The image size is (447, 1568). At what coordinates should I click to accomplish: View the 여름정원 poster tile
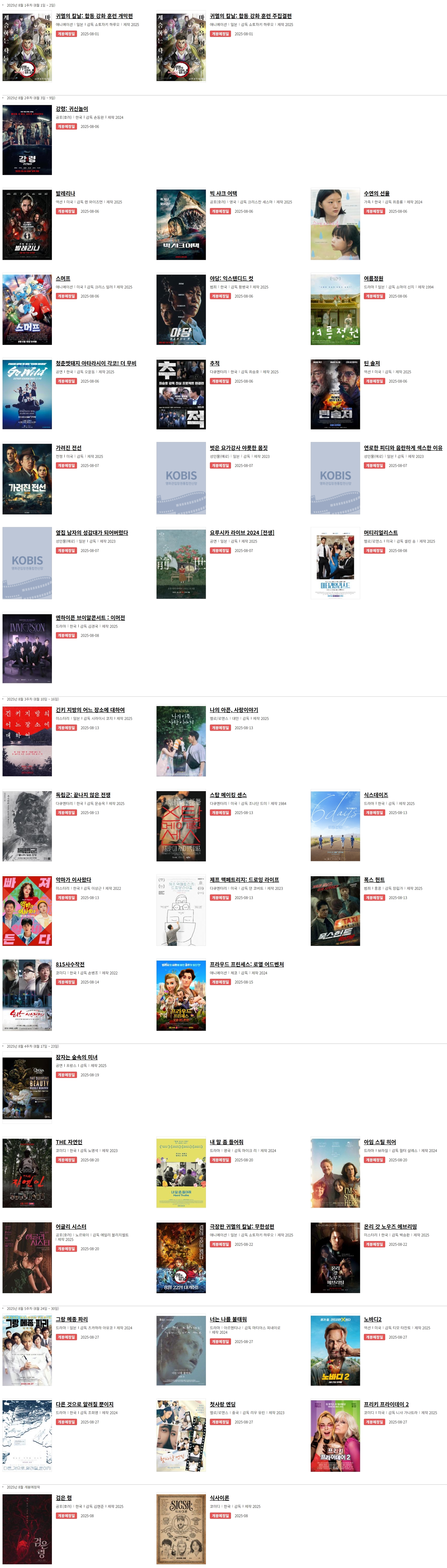(x=335, y=309)
